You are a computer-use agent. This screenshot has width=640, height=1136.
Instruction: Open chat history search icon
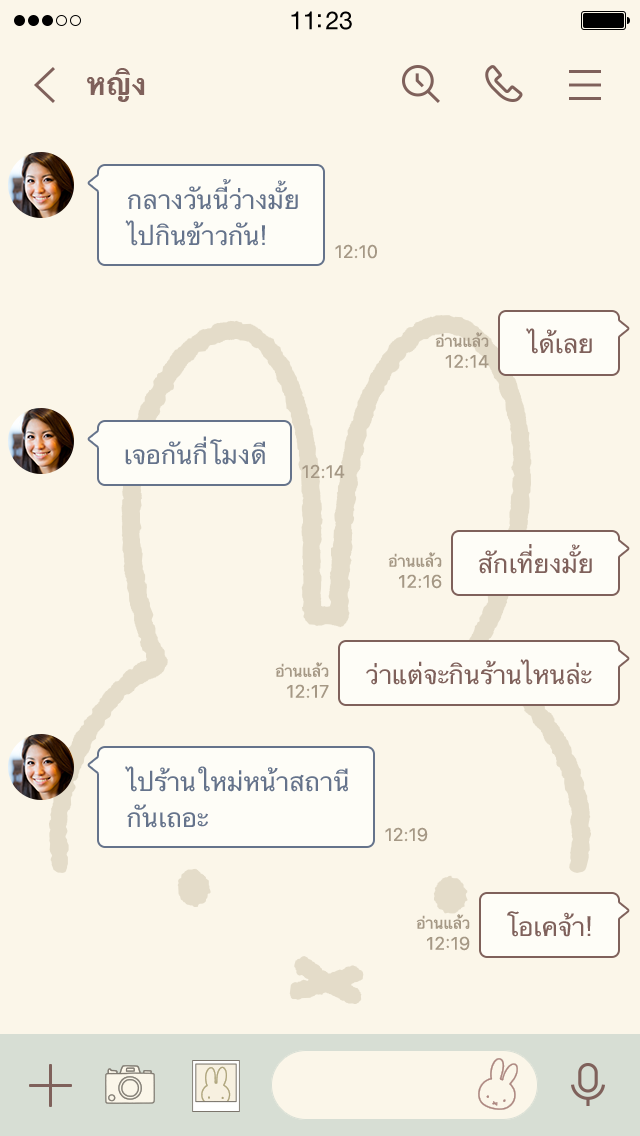tap(421, 85)
